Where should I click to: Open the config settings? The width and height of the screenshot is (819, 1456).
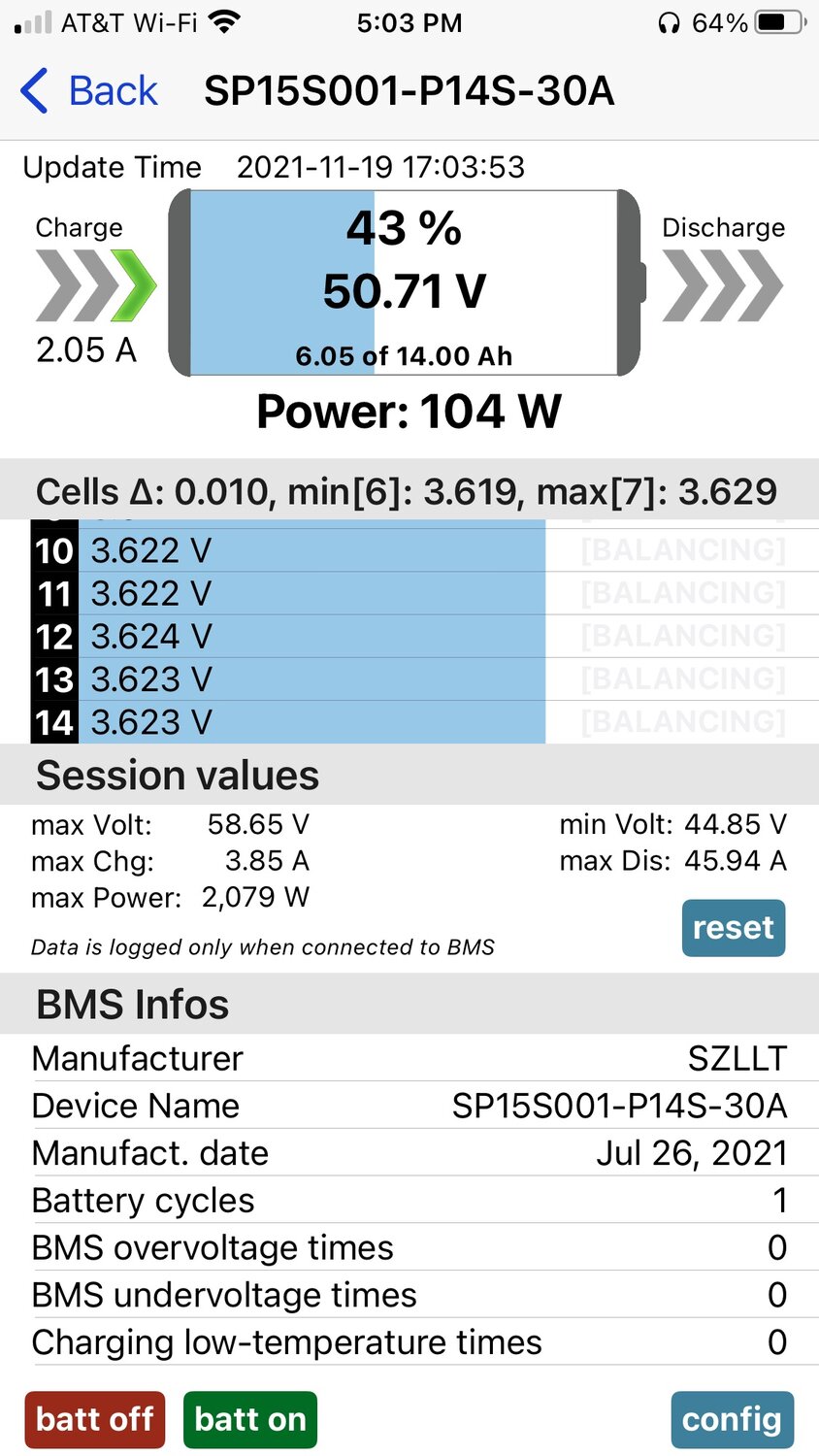tap(732, 1419)
